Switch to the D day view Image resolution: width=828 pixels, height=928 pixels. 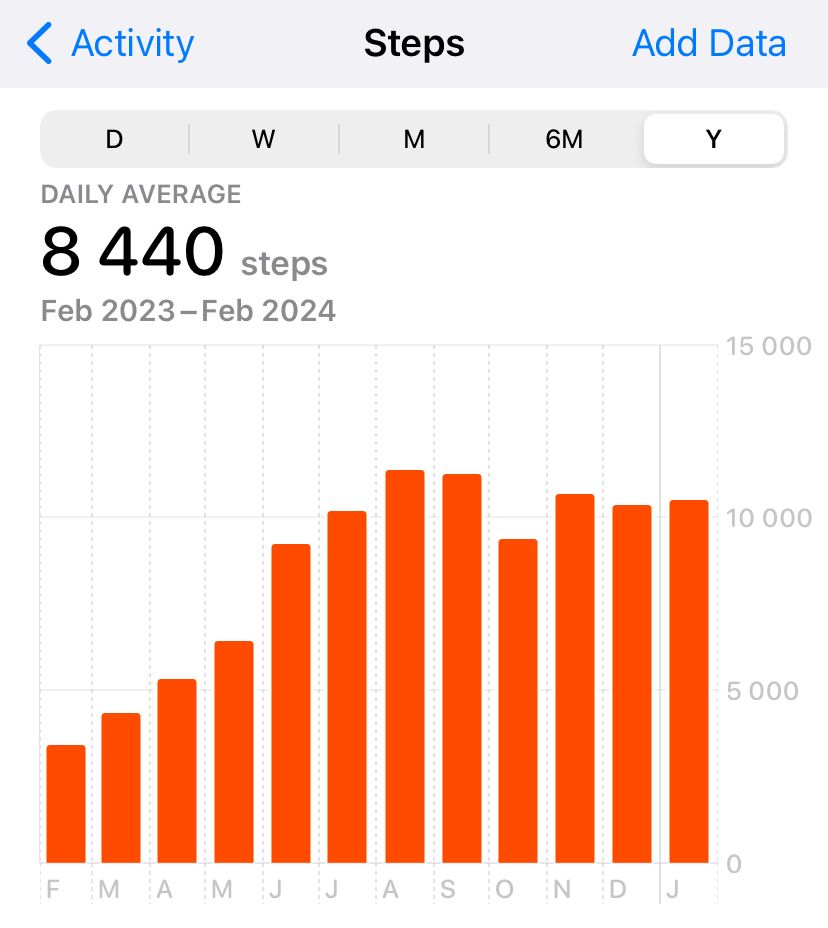point(115,139)
